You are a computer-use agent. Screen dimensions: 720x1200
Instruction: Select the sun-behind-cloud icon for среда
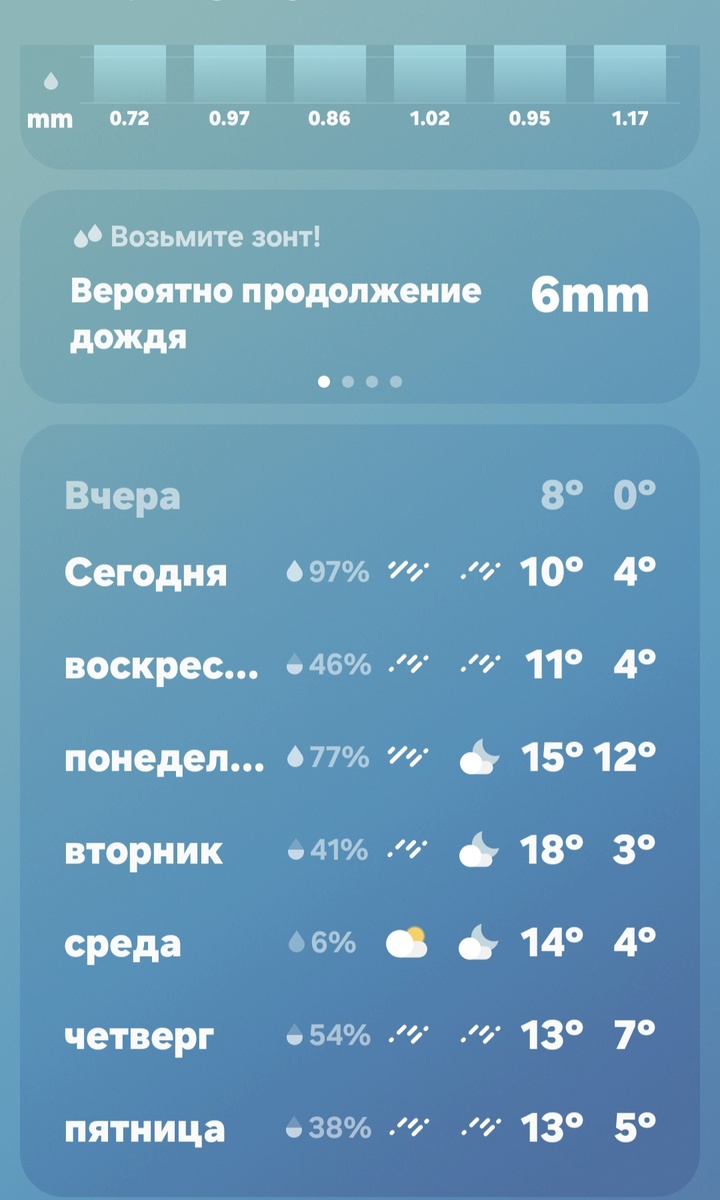[x=406, y=941]
